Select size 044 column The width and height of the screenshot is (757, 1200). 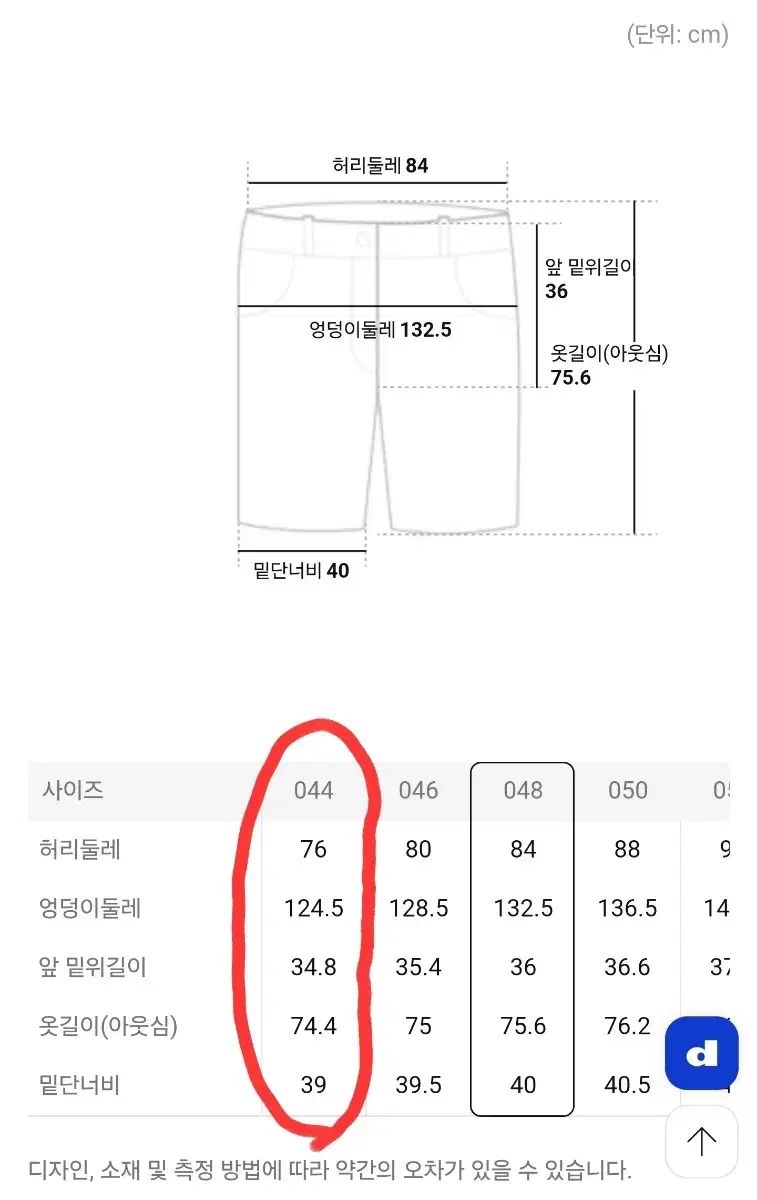(313, 790)
